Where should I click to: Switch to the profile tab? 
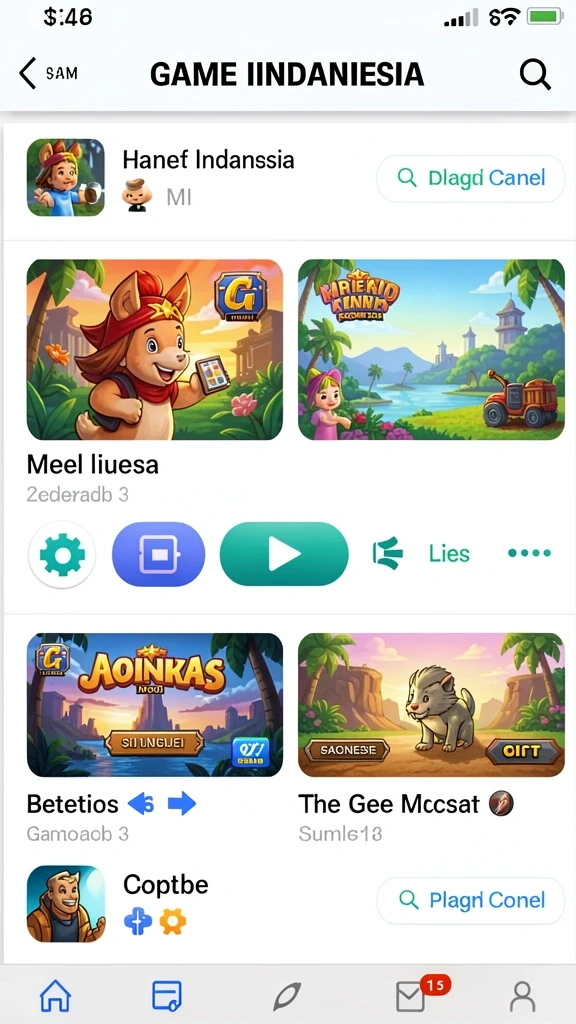point(522,997)
